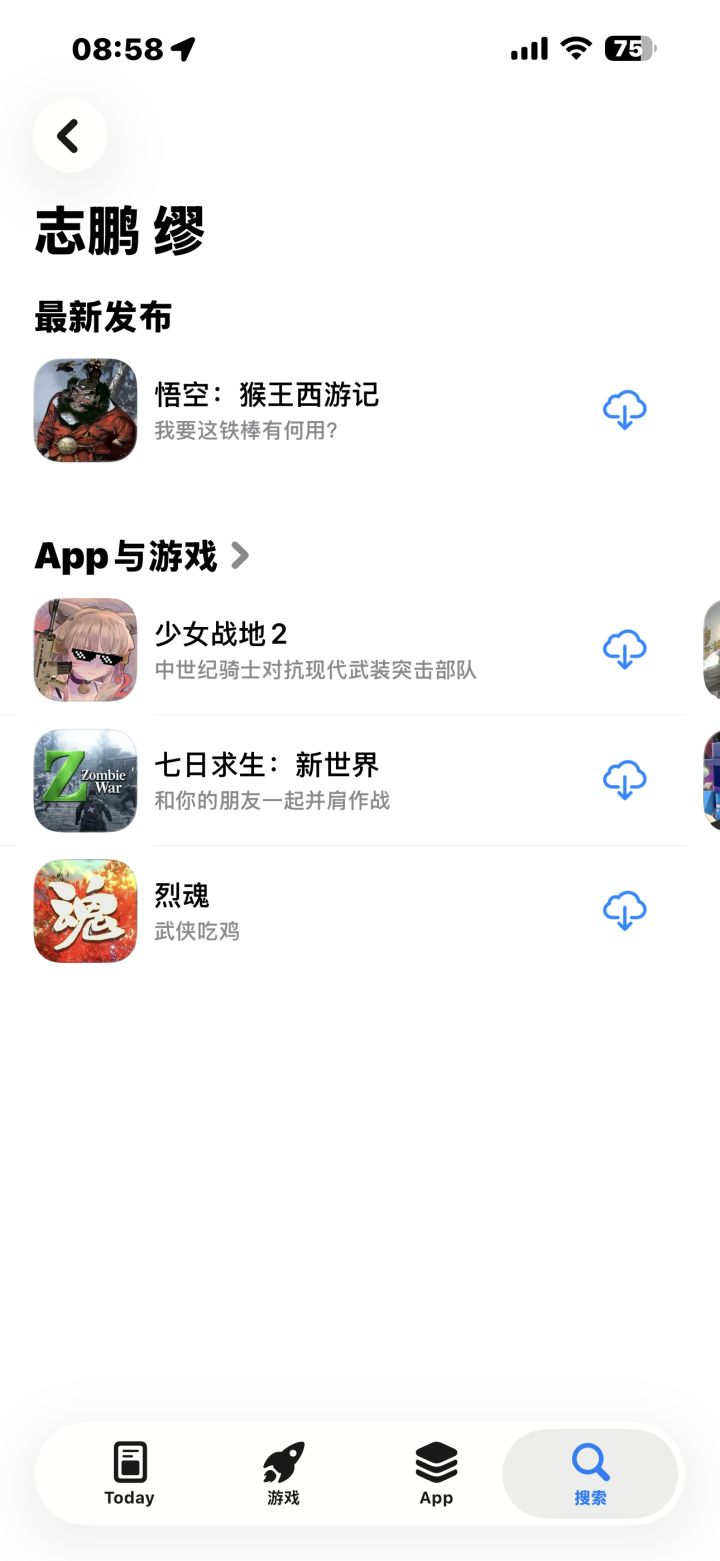Viewport: 720px width, 1561px height.
Task: Tap the cloud download icon for 烈魂
Action: coord(624,911)
